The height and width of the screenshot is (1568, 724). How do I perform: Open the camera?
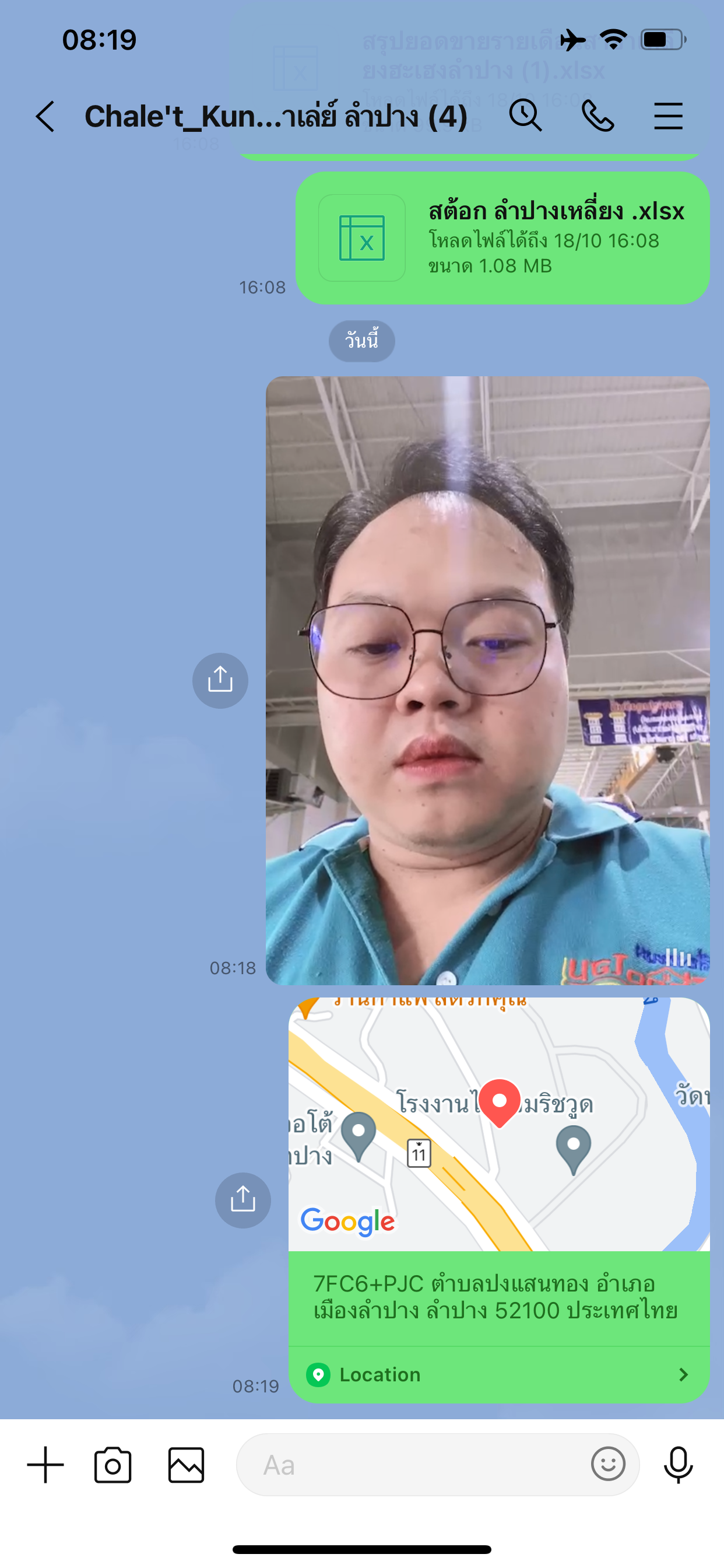click(x=113, y=1465)
